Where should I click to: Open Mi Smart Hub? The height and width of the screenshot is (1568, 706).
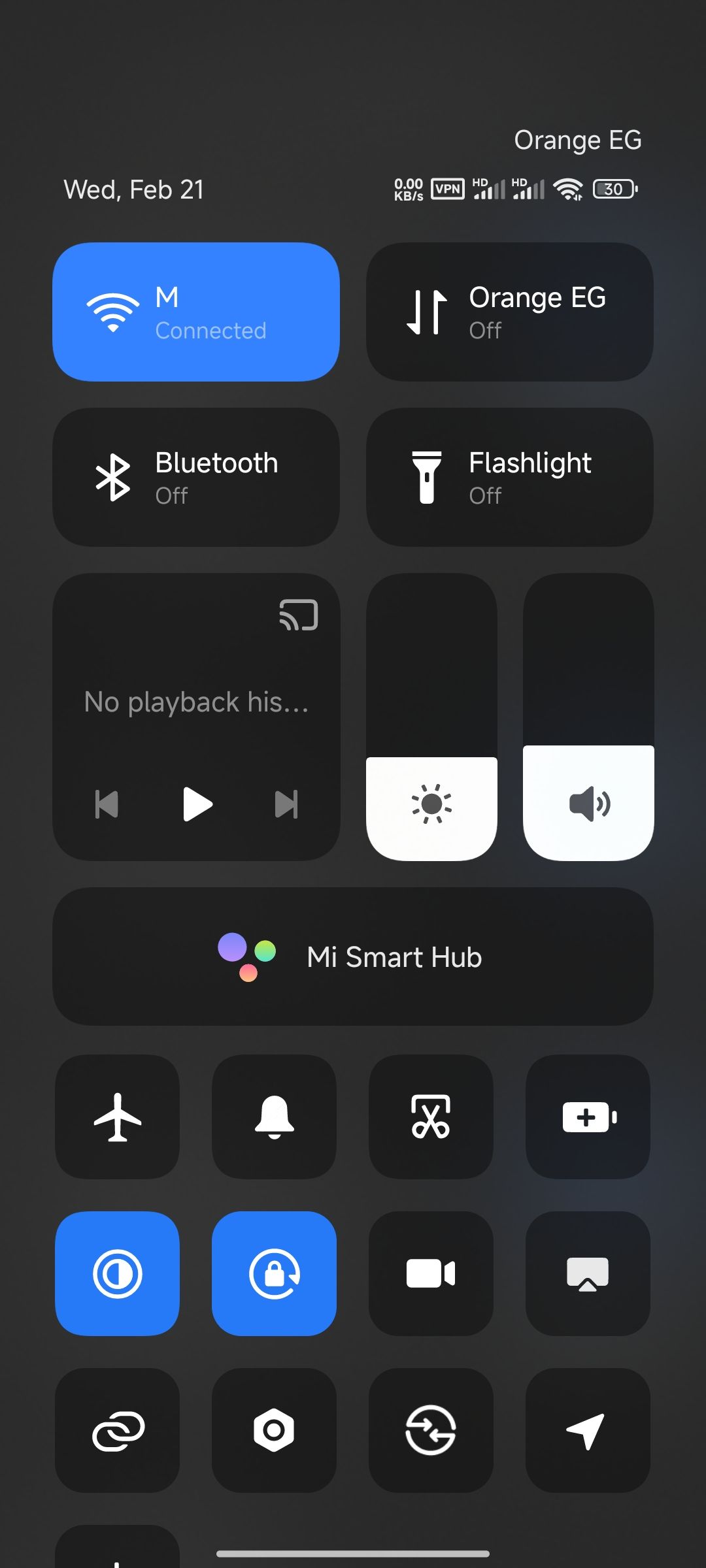click(x=353, y=956)
